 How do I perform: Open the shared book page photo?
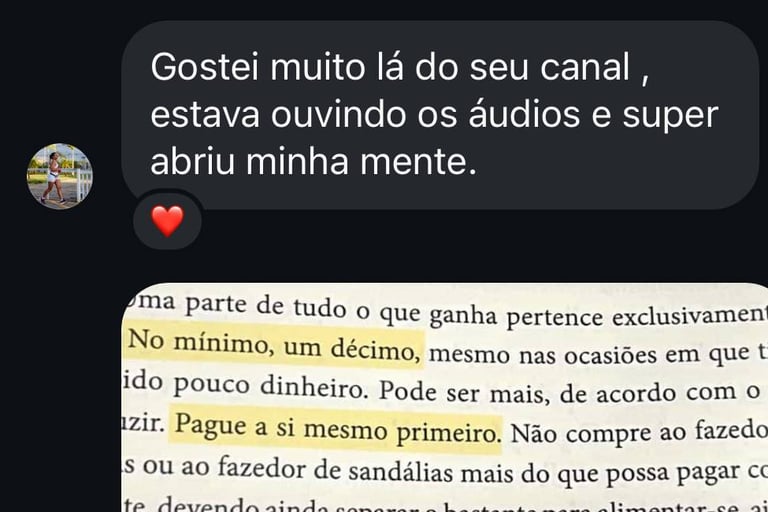click(x=445, y=400)
